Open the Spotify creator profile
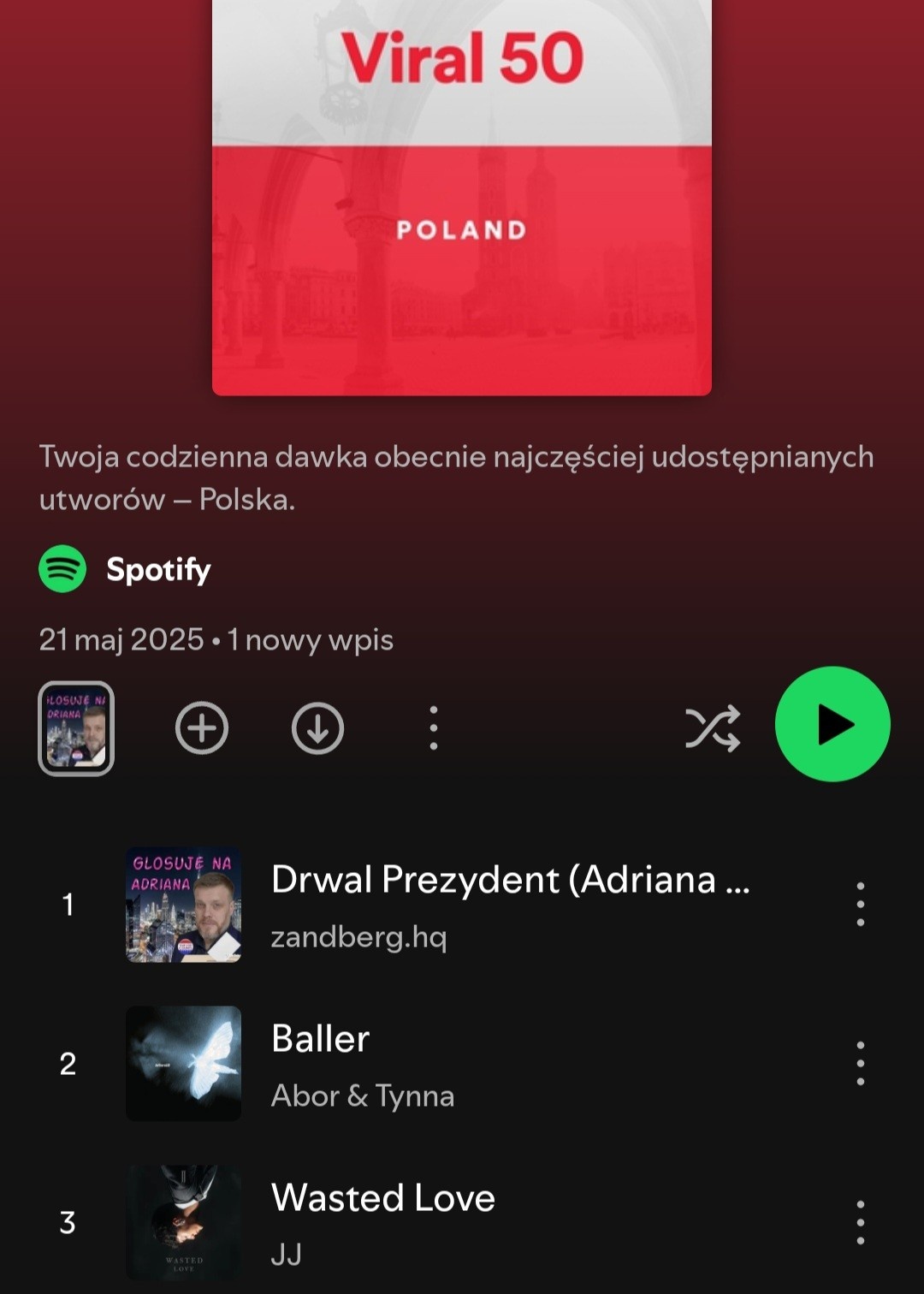Image resolution: width=924 pixels, height=1294 pixels. pyautogui.click(x=158, y=569)
